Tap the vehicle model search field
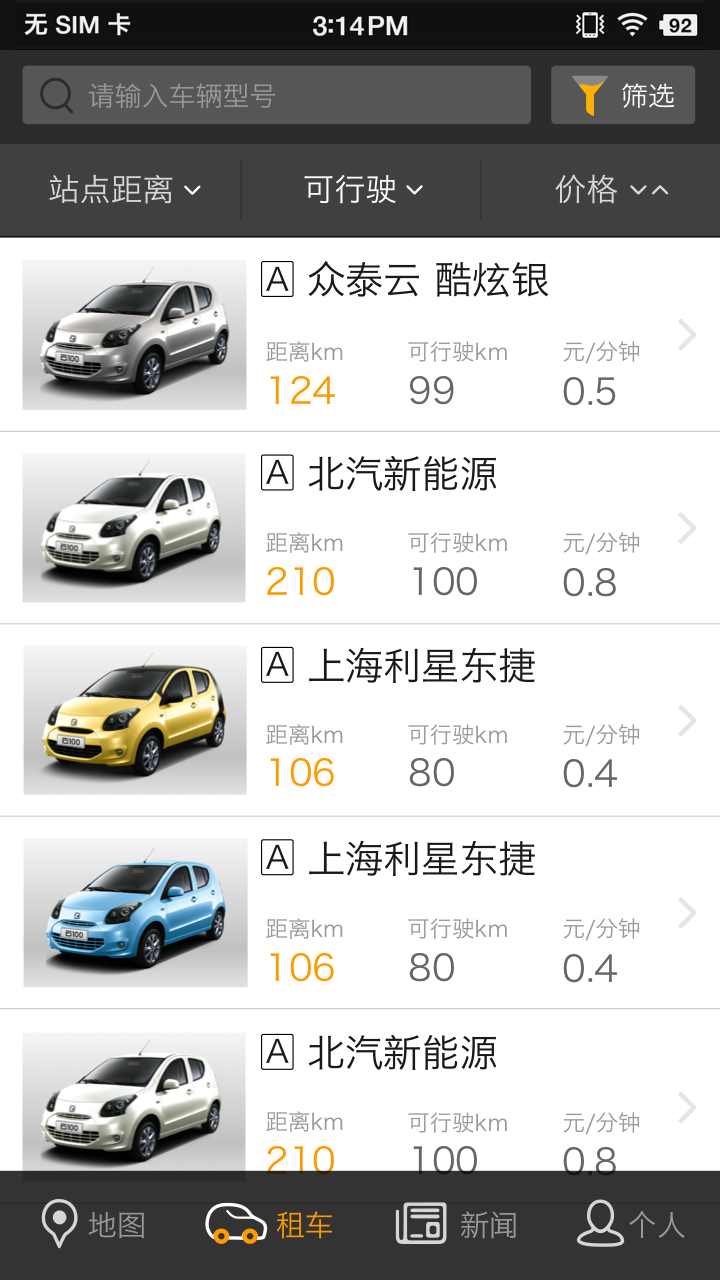Viewport: 720px width, 1280px height. coord(276,96)
